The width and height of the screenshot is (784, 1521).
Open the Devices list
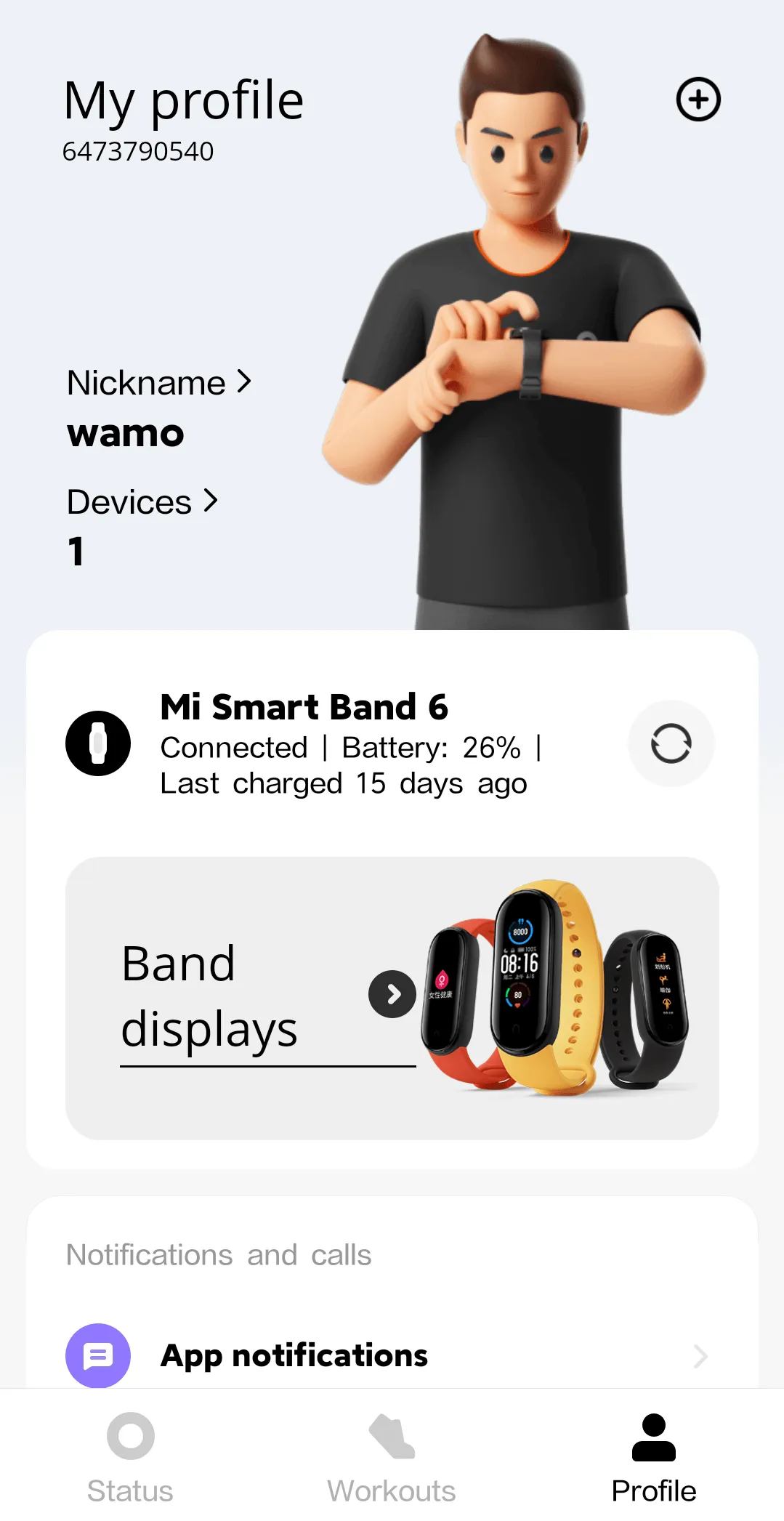click(142, 502)
